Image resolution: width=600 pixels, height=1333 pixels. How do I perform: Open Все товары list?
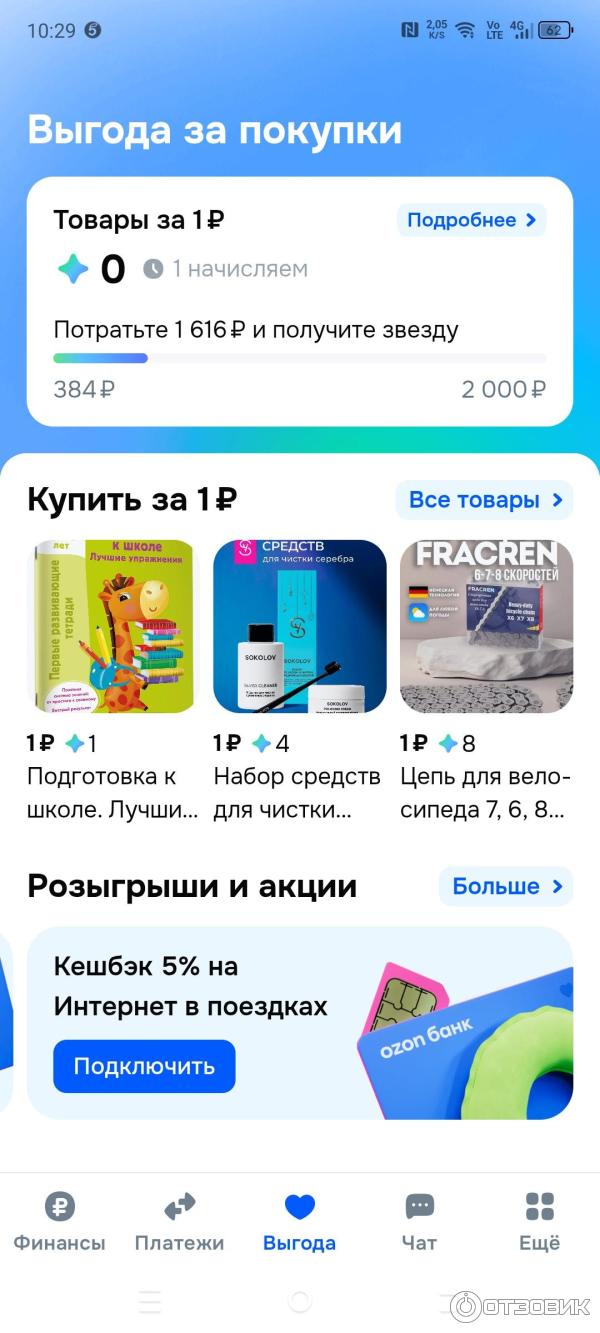coord(484,499)
